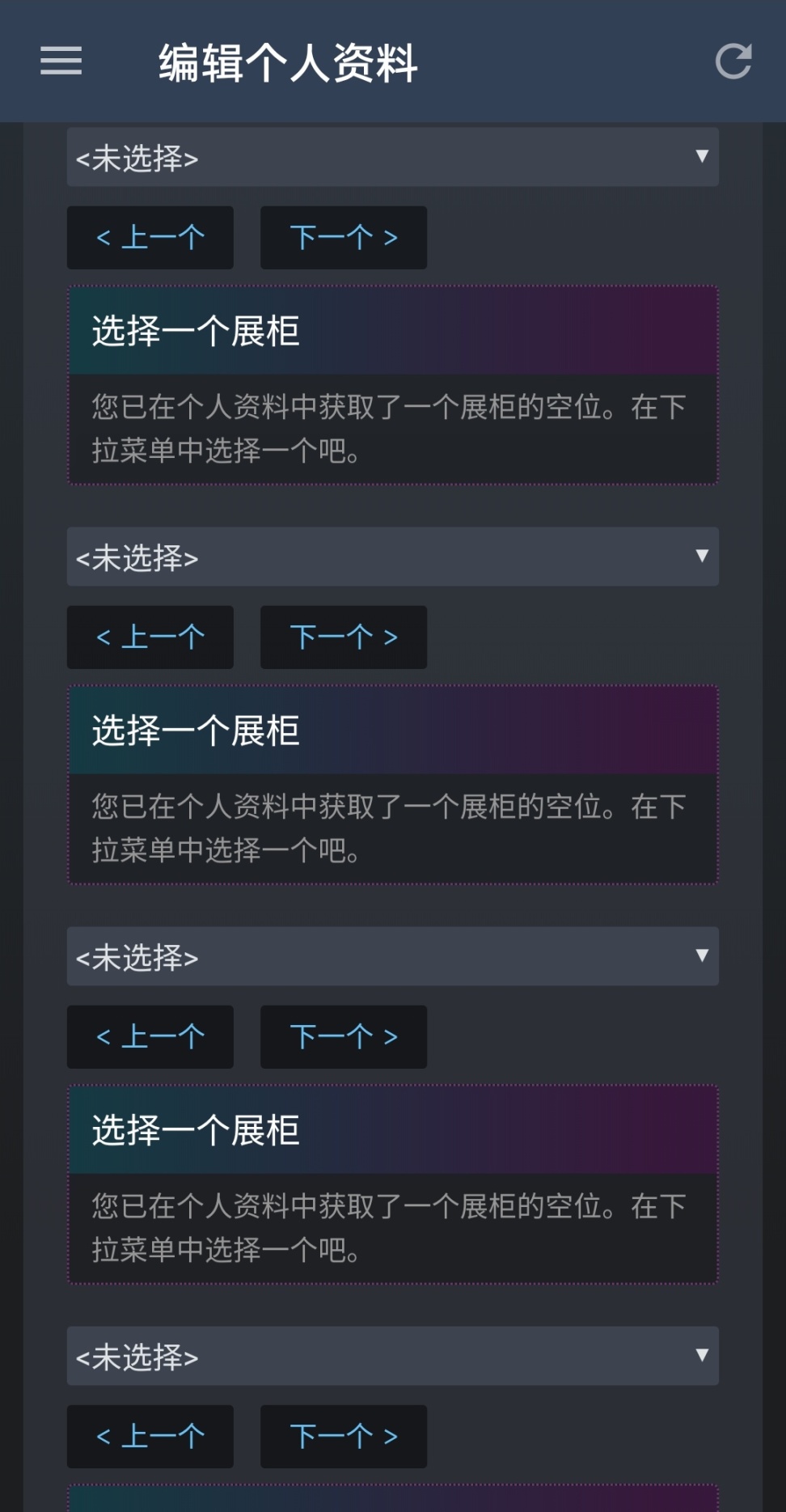Viewport: 786px width, 1512px height.
Task: Open the bottom <未选择> showcase dropdown
Action: point(392,1357)
